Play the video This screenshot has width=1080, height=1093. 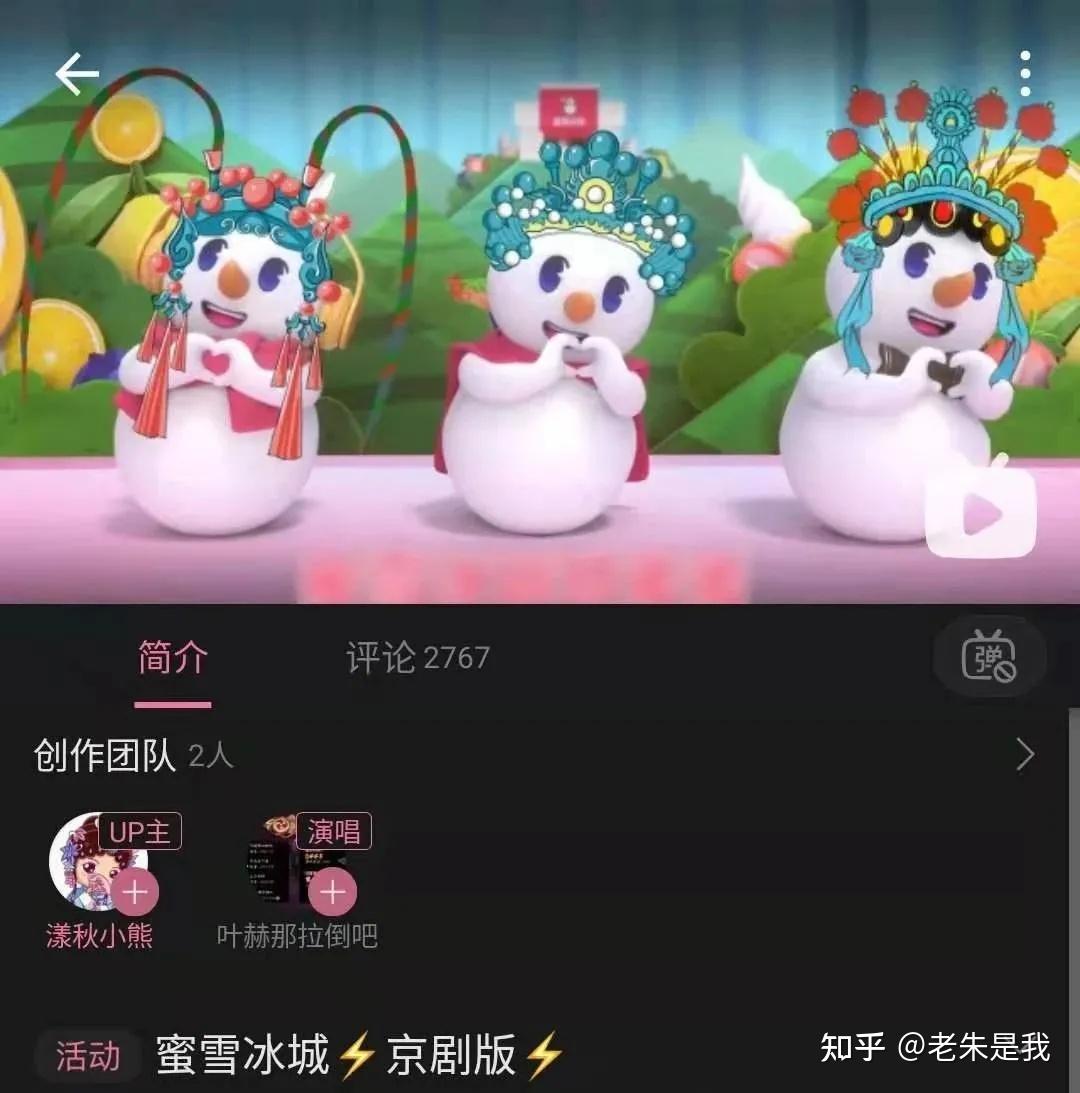[980, 512]
